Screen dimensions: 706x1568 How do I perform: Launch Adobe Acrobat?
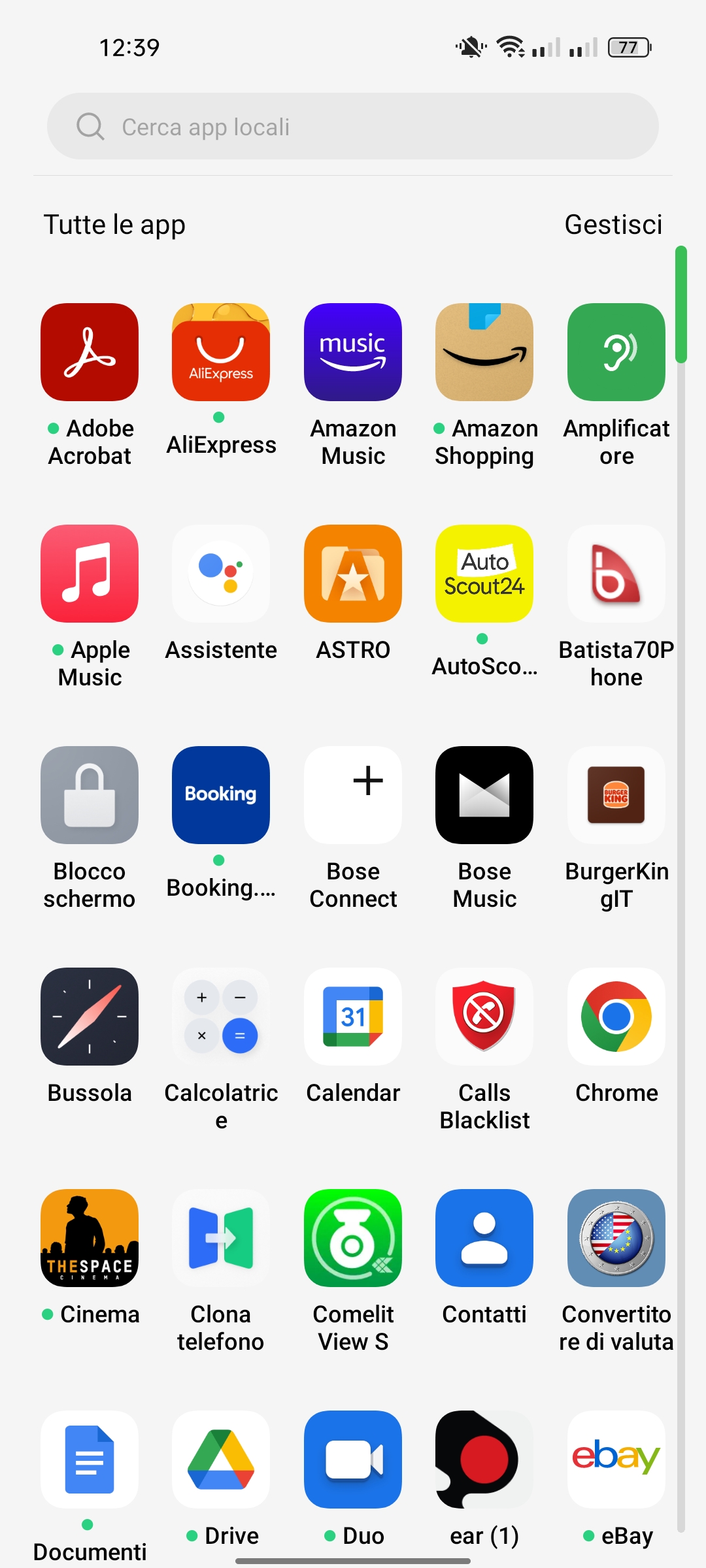(90, 352)
